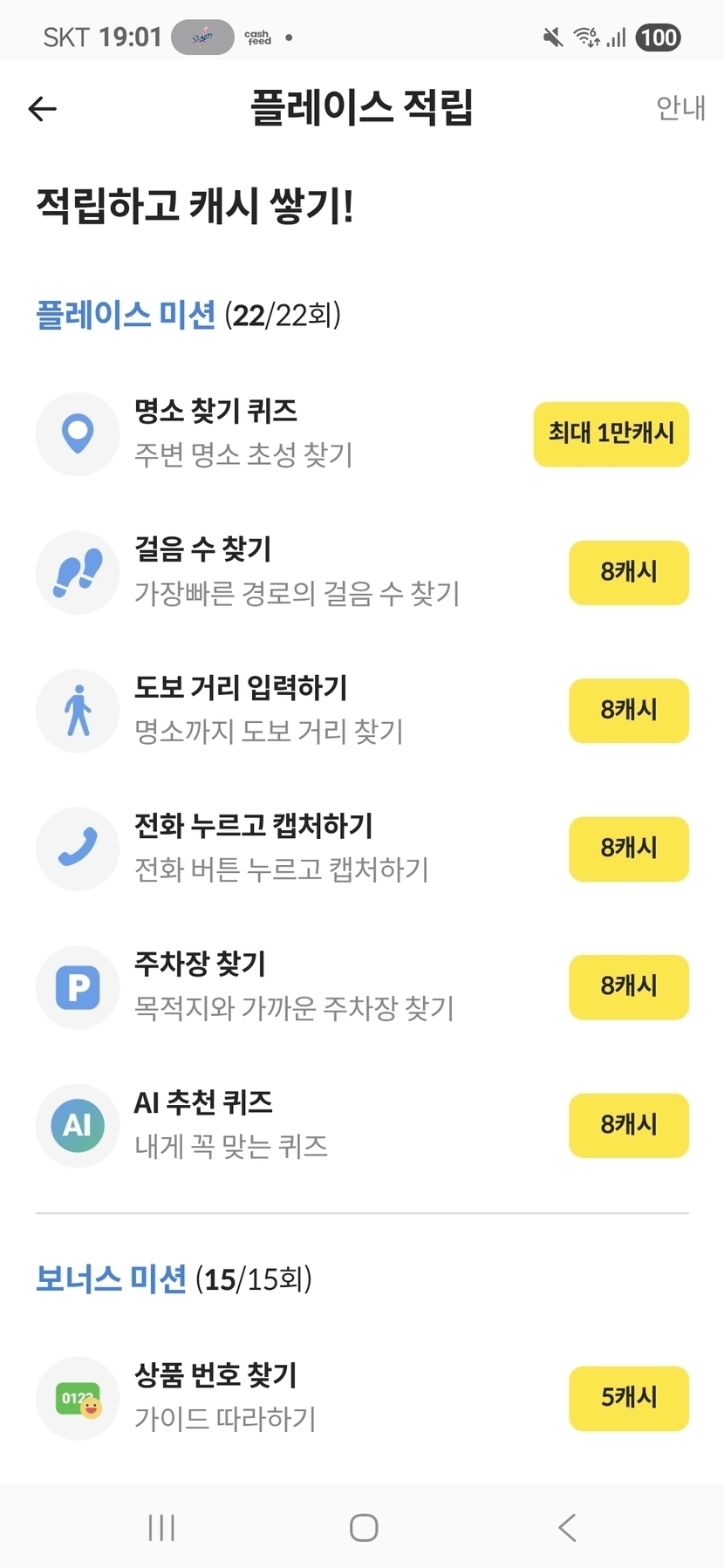Open the 도보 거리 입력하기 mission
Viewport: 724px width, 1568px height.
362,710
